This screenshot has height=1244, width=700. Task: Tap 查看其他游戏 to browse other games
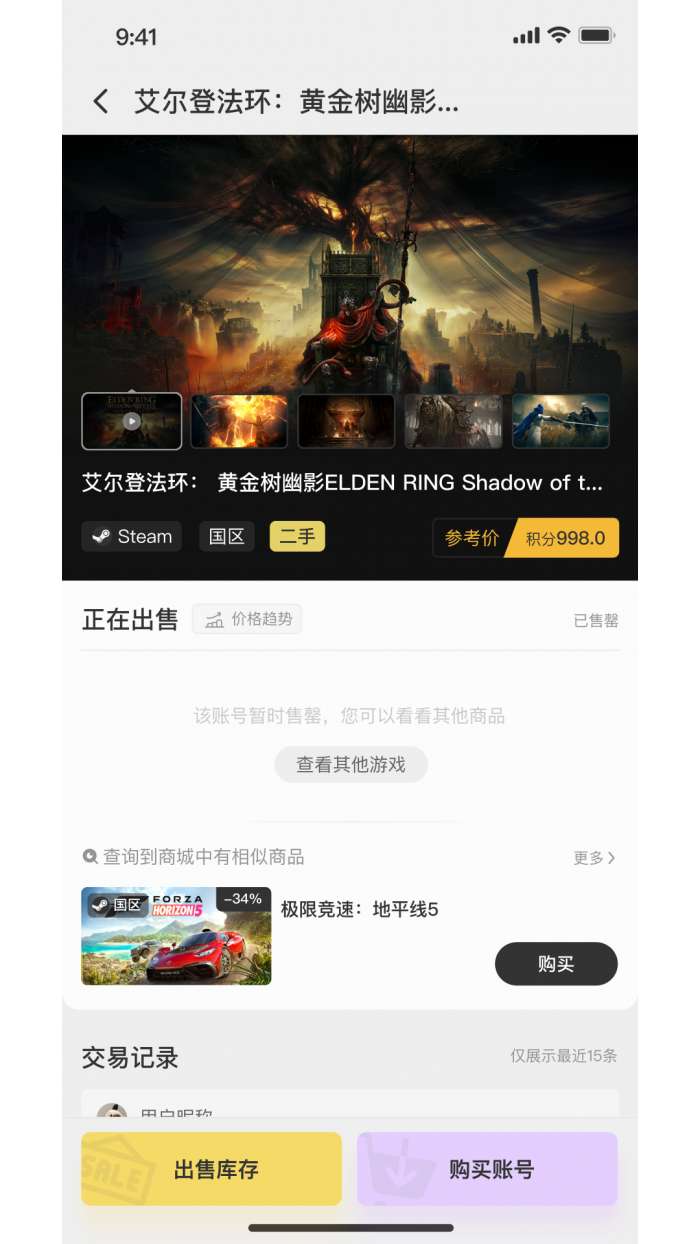click(351, 765)
